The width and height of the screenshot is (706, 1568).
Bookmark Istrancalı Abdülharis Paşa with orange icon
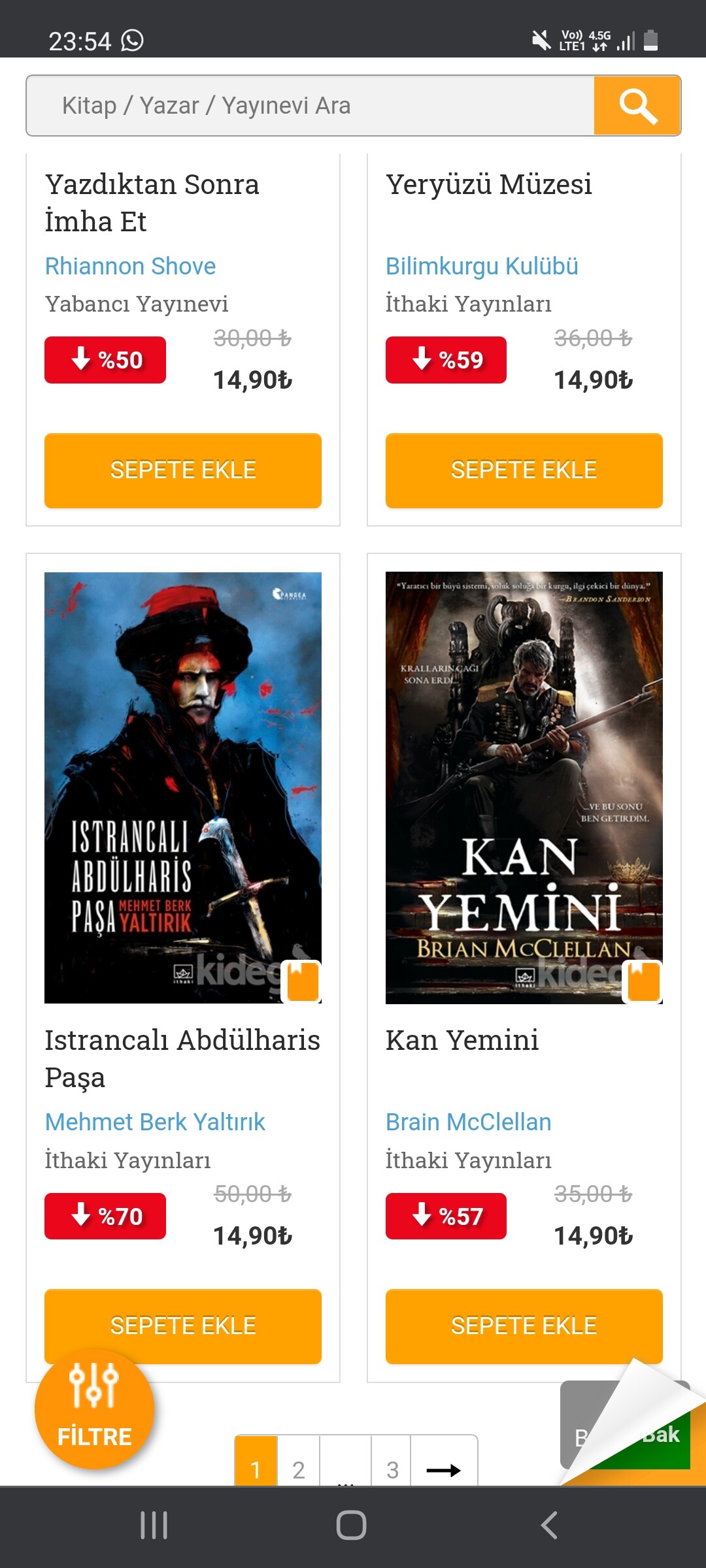pos(302,981)
